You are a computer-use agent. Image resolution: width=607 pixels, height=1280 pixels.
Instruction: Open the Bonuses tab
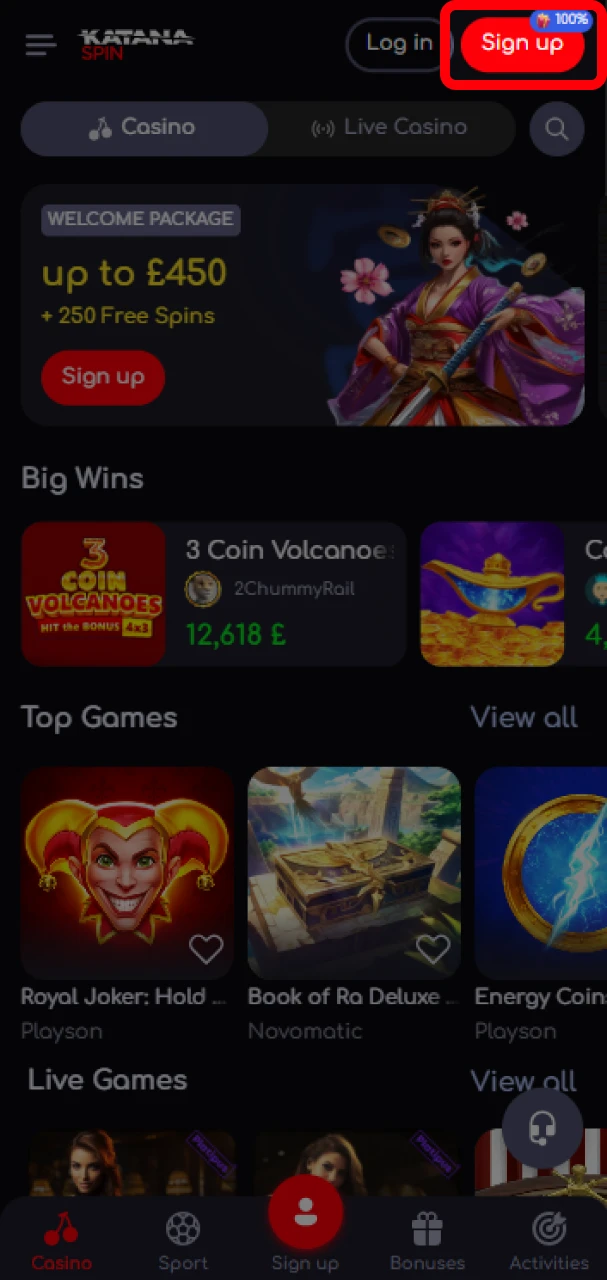[427, 1240]
